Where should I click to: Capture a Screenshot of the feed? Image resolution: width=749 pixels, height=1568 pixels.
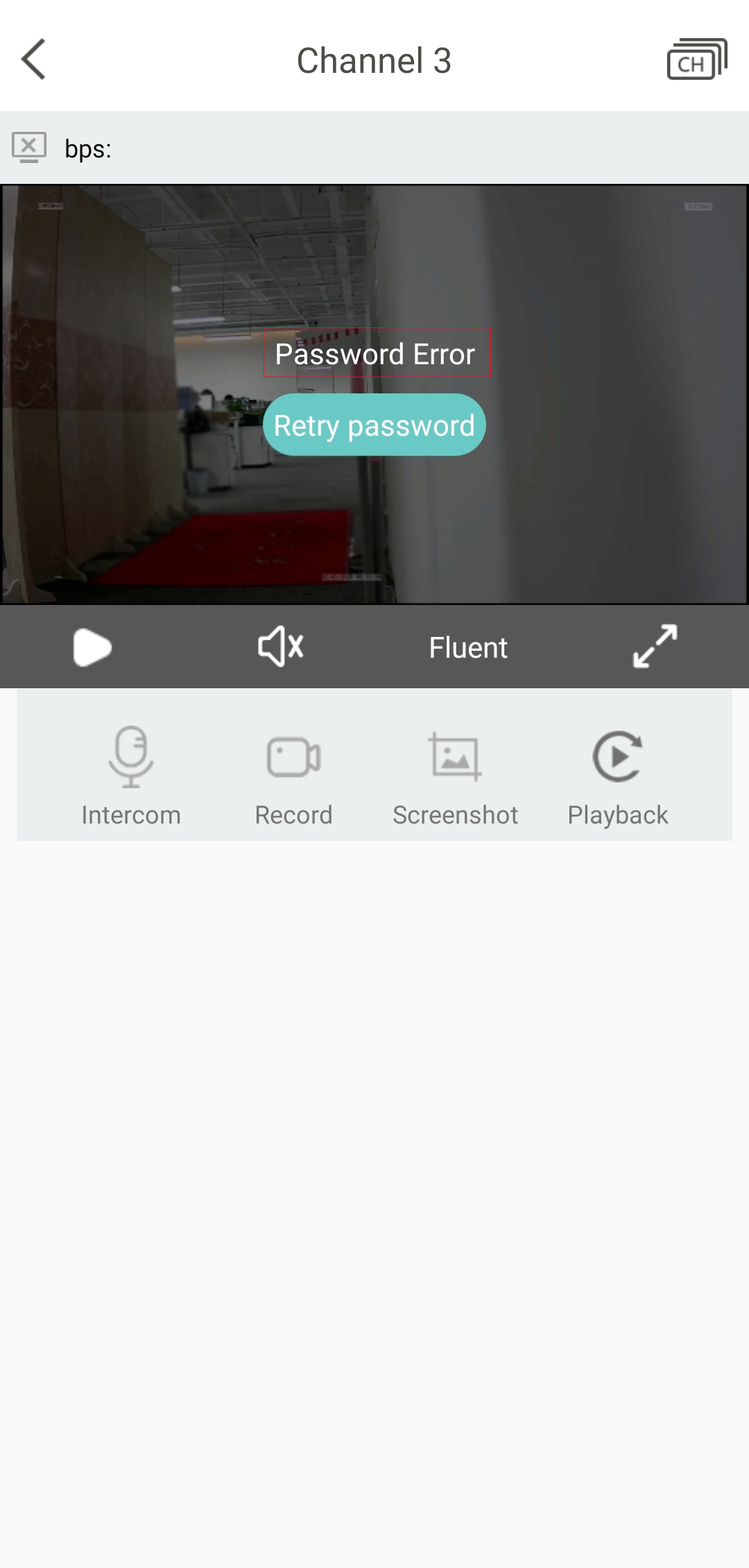pyautogui.click(x=455, y=776)
